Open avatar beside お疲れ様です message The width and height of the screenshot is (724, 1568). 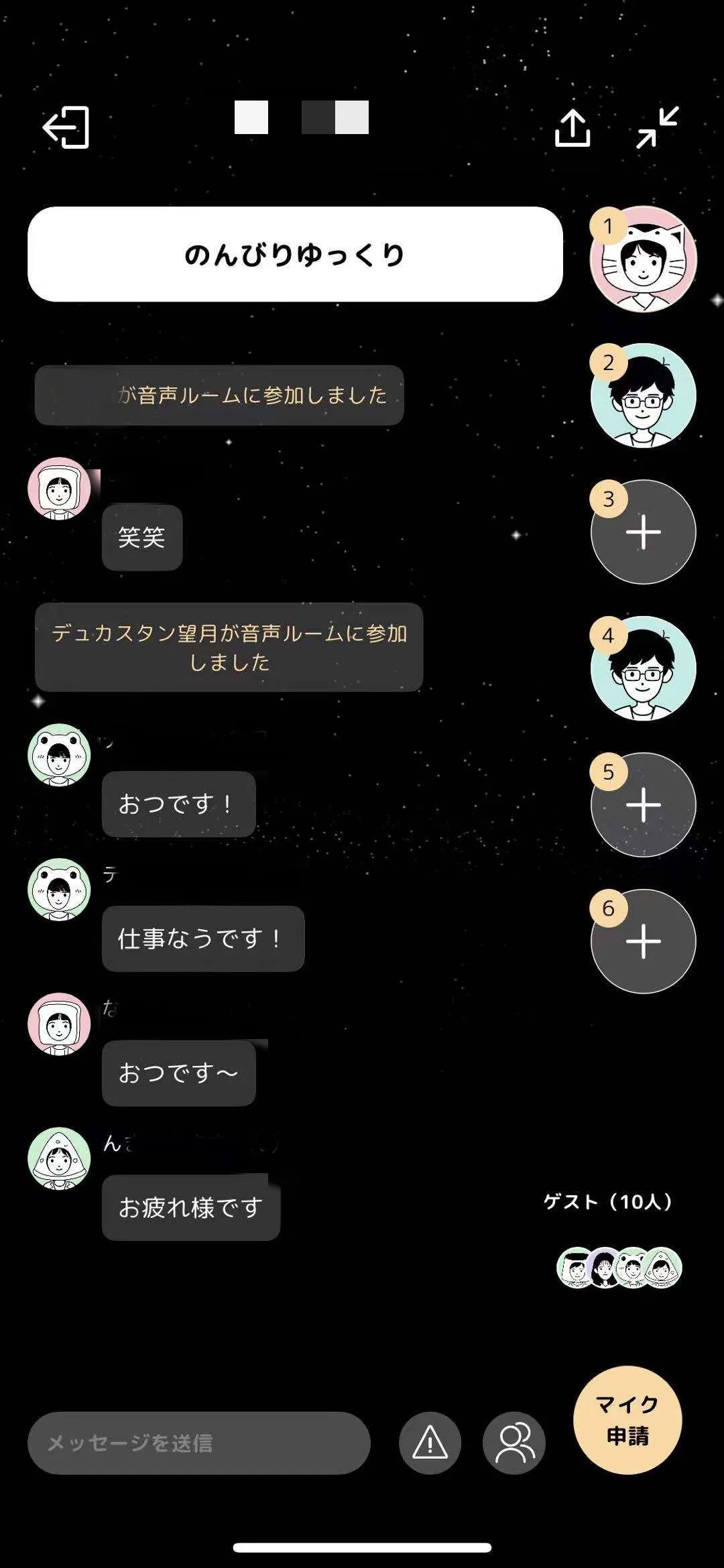59,1158
